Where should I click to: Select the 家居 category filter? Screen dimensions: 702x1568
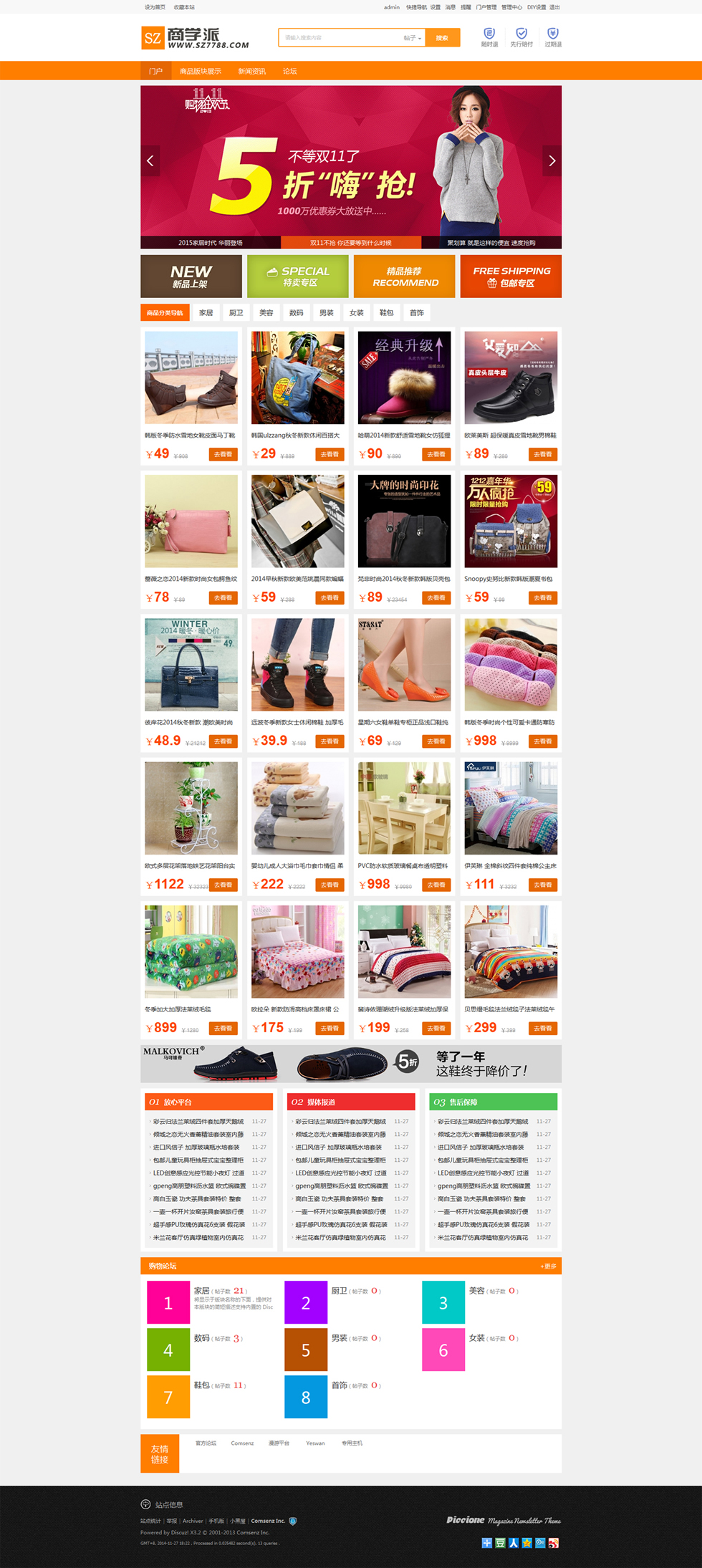point(206,313)
